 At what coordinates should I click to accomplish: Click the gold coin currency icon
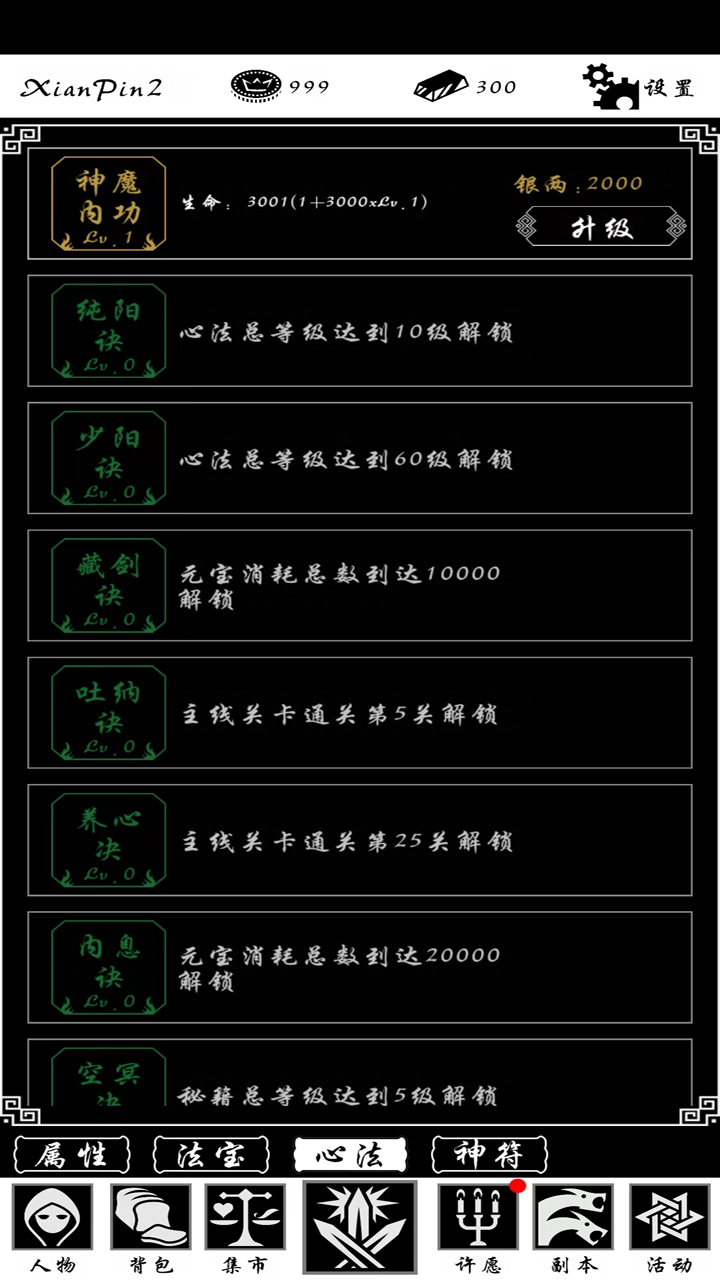pos(253,85)
